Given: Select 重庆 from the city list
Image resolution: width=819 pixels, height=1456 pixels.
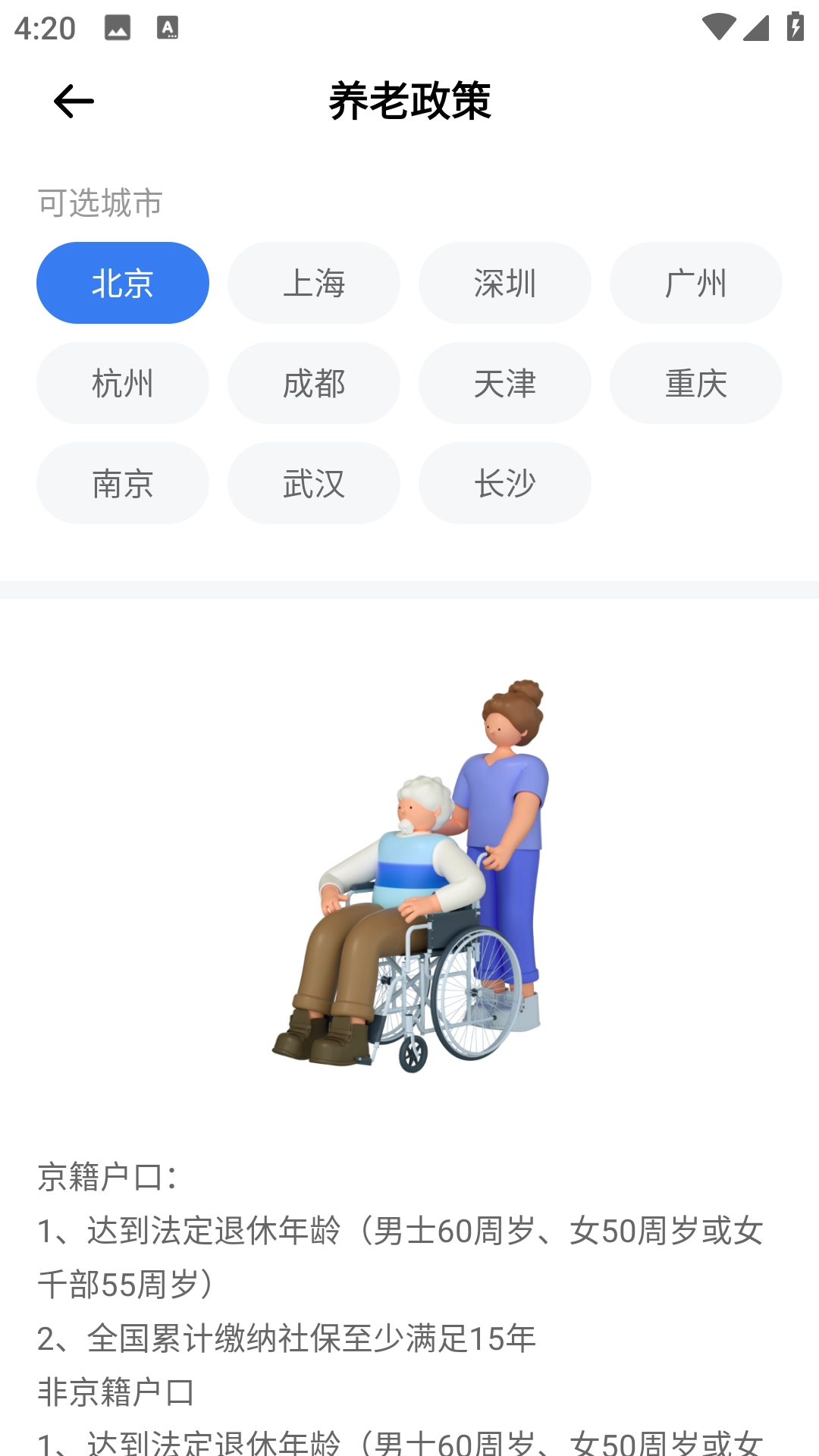Looking at the screenshot, I should [695, 383].
